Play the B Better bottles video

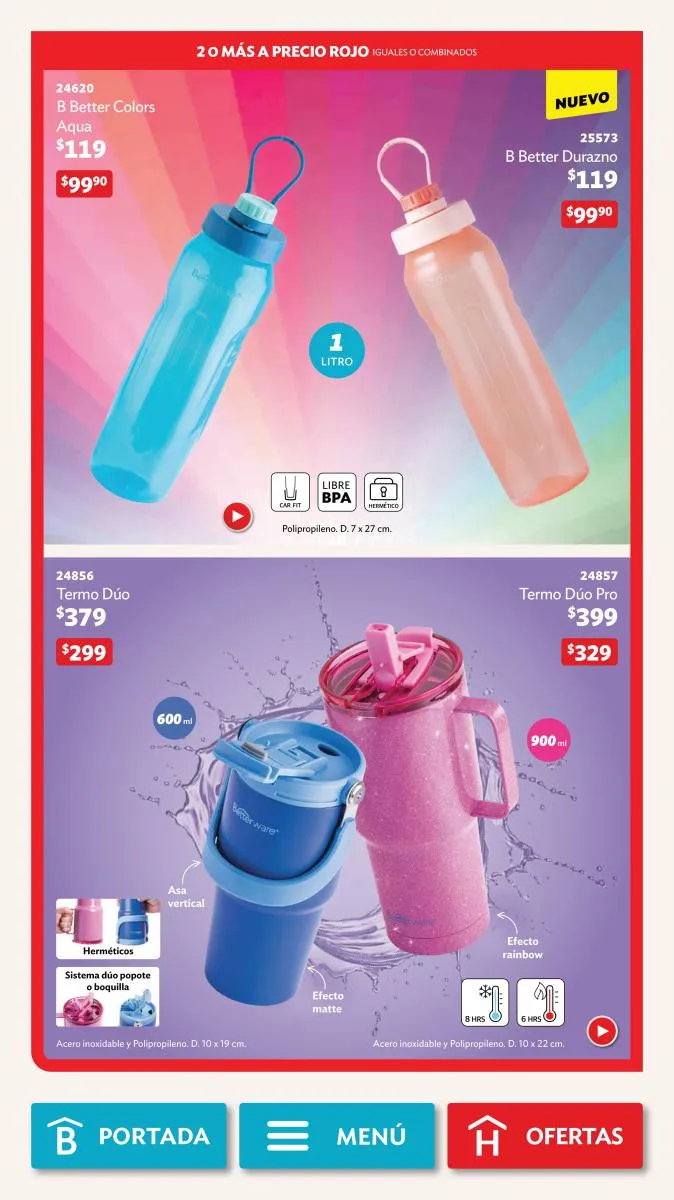[x=237, y=516]
